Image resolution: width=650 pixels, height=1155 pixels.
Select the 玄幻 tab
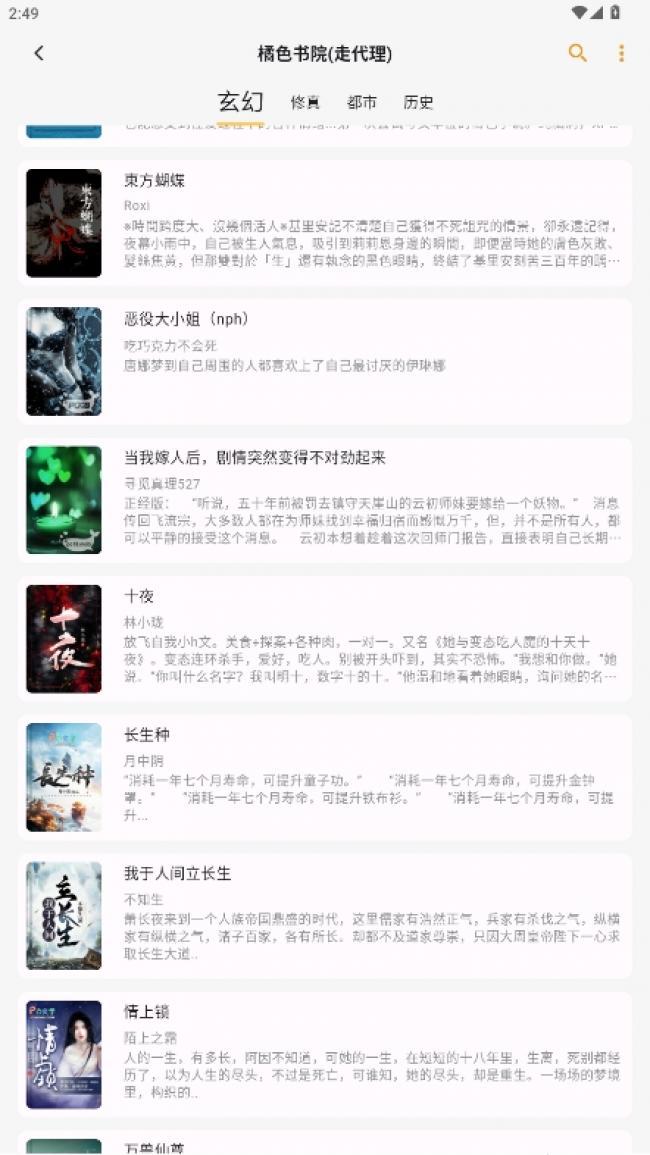[x=240, y=102]
